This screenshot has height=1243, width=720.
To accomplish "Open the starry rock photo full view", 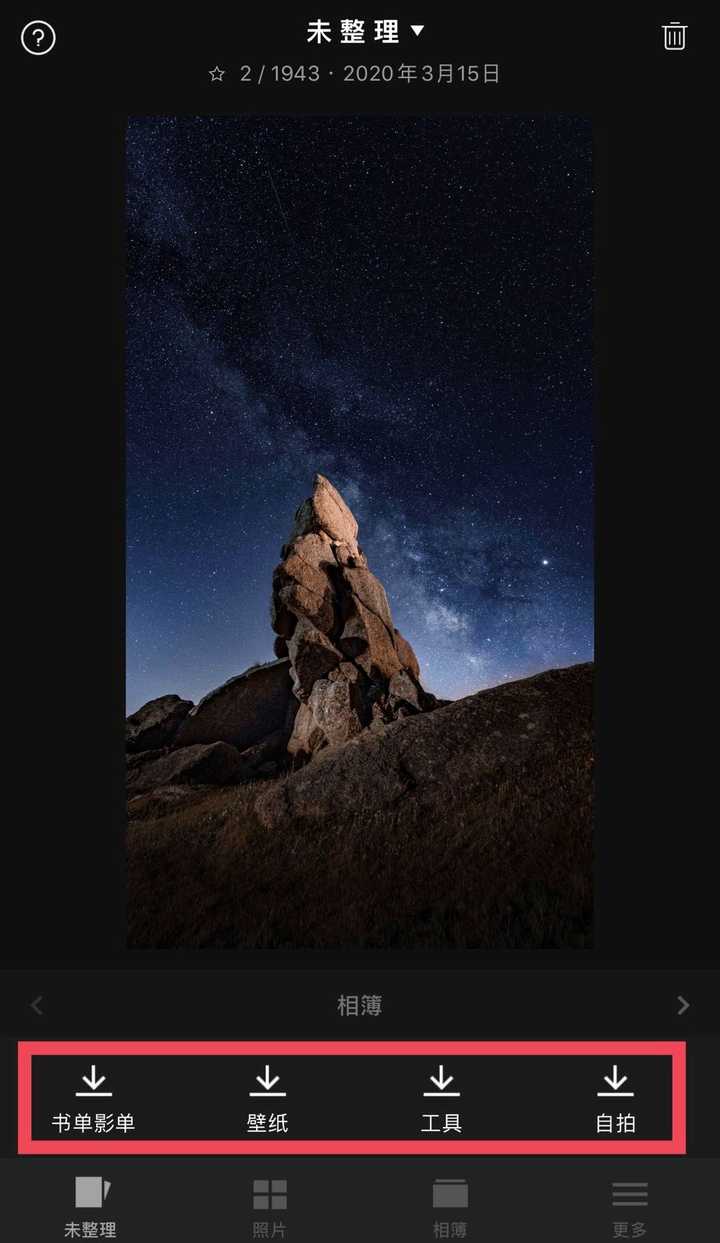I will 360,532.
